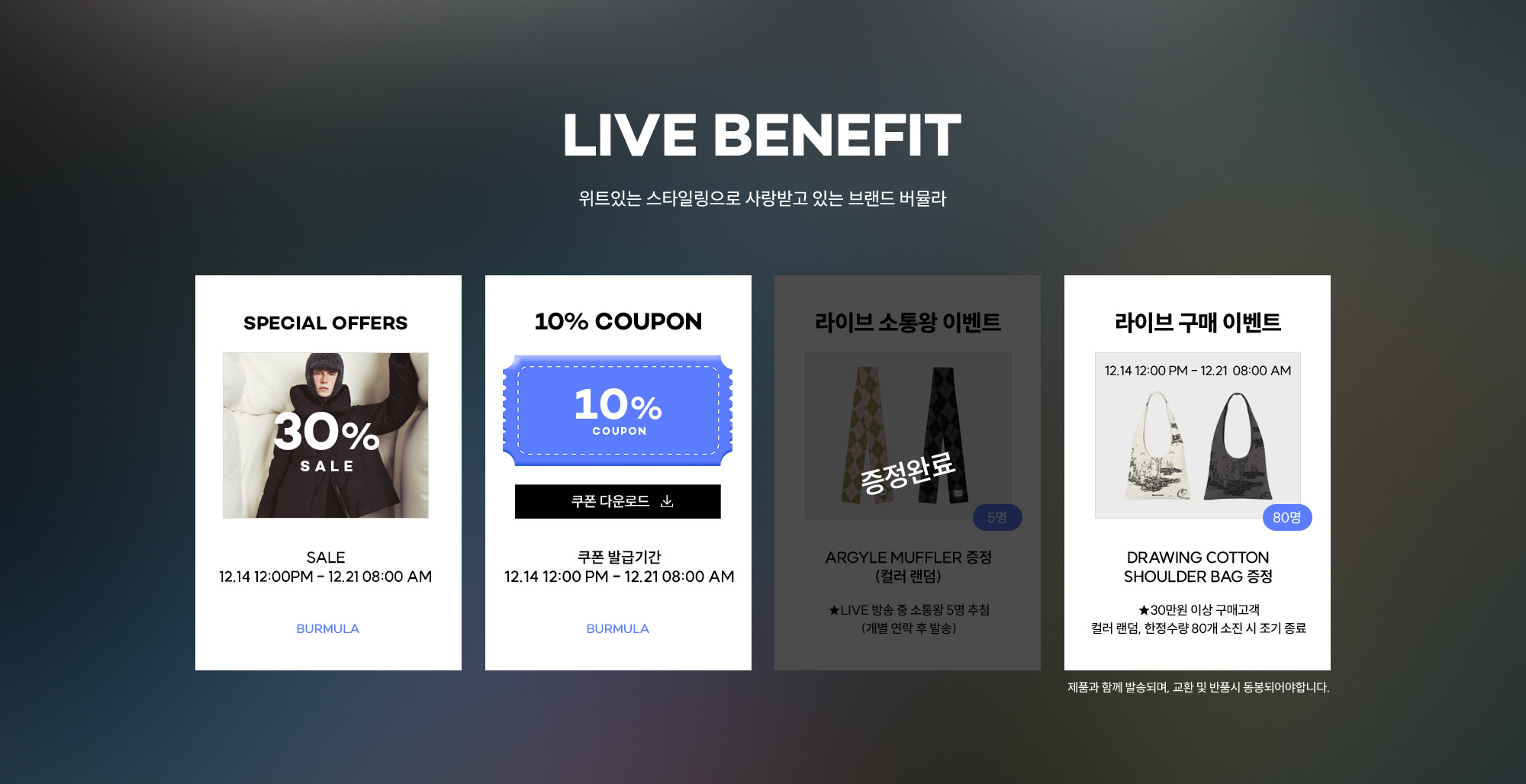The height and width of the screenshot is (784, 1526).
Task: Open the BURMULA link under Special Offers
Action: 327,628
